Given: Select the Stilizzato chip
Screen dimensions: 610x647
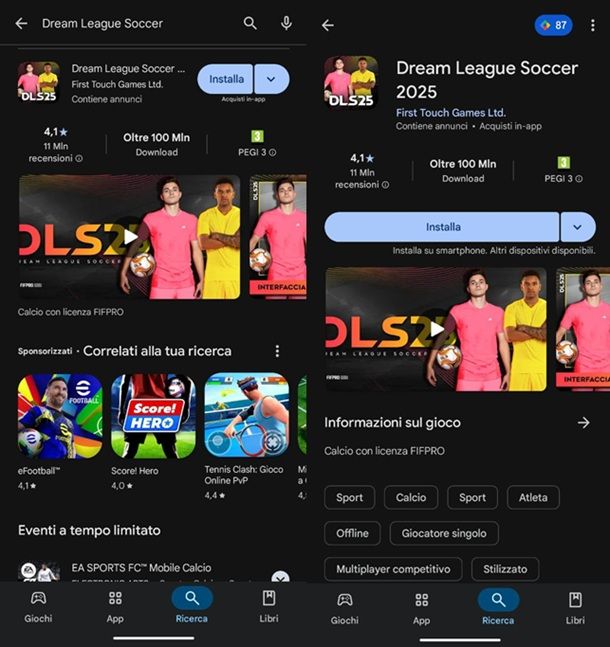Looking at the screenshot, I should [x=505, y=569].
